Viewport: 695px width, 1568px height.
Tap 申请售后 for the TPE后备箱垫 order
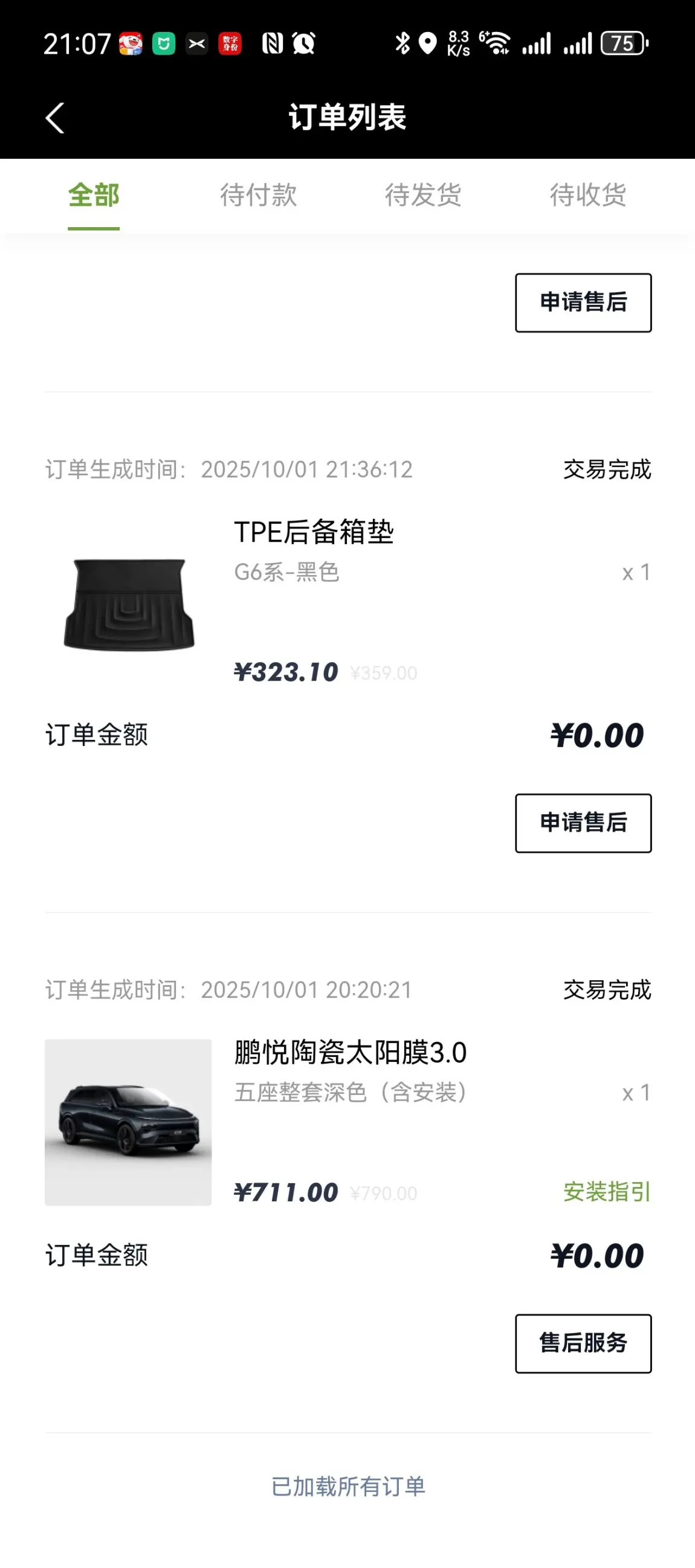(583, 822)
